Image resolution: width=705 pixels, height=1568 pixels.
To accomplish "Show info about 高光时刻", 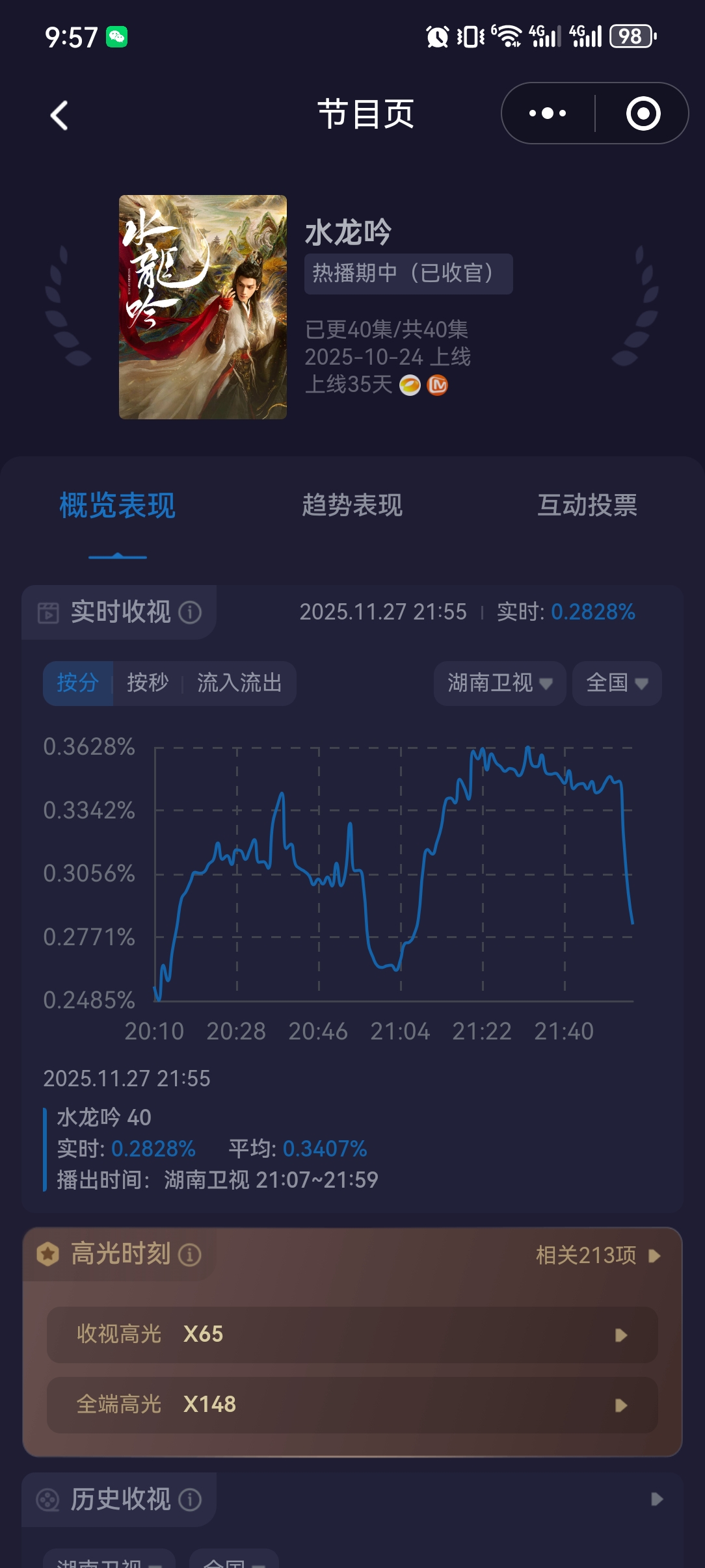I will point(190,1255).
